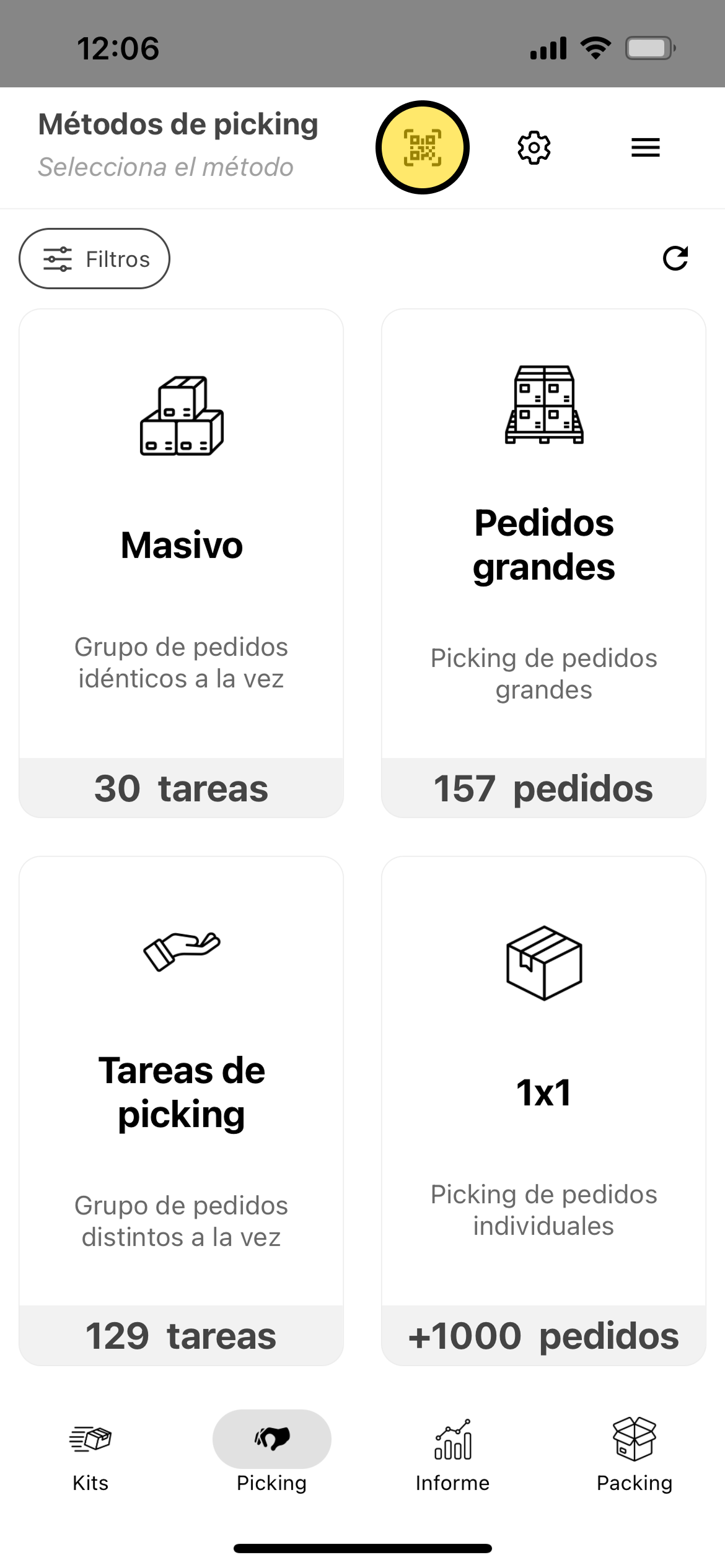Open the Filtros filter options
This screenshot has height=1568, width=725.
(95, 259)
